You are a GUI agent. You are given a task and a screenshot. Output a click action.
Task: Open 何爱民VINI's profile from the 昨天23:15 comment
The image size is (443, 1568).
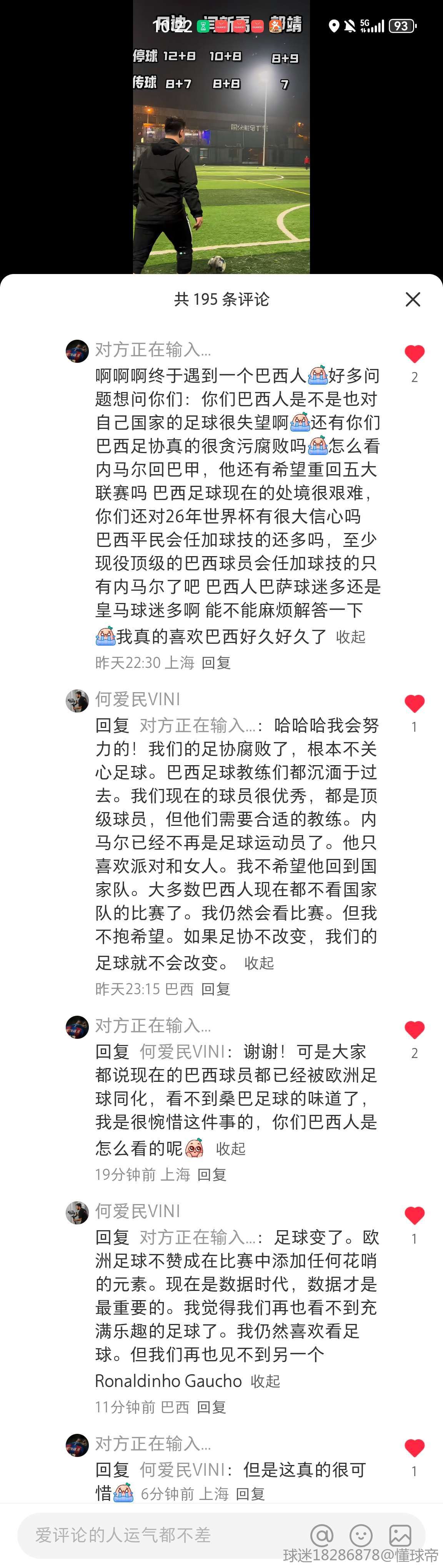77,701
